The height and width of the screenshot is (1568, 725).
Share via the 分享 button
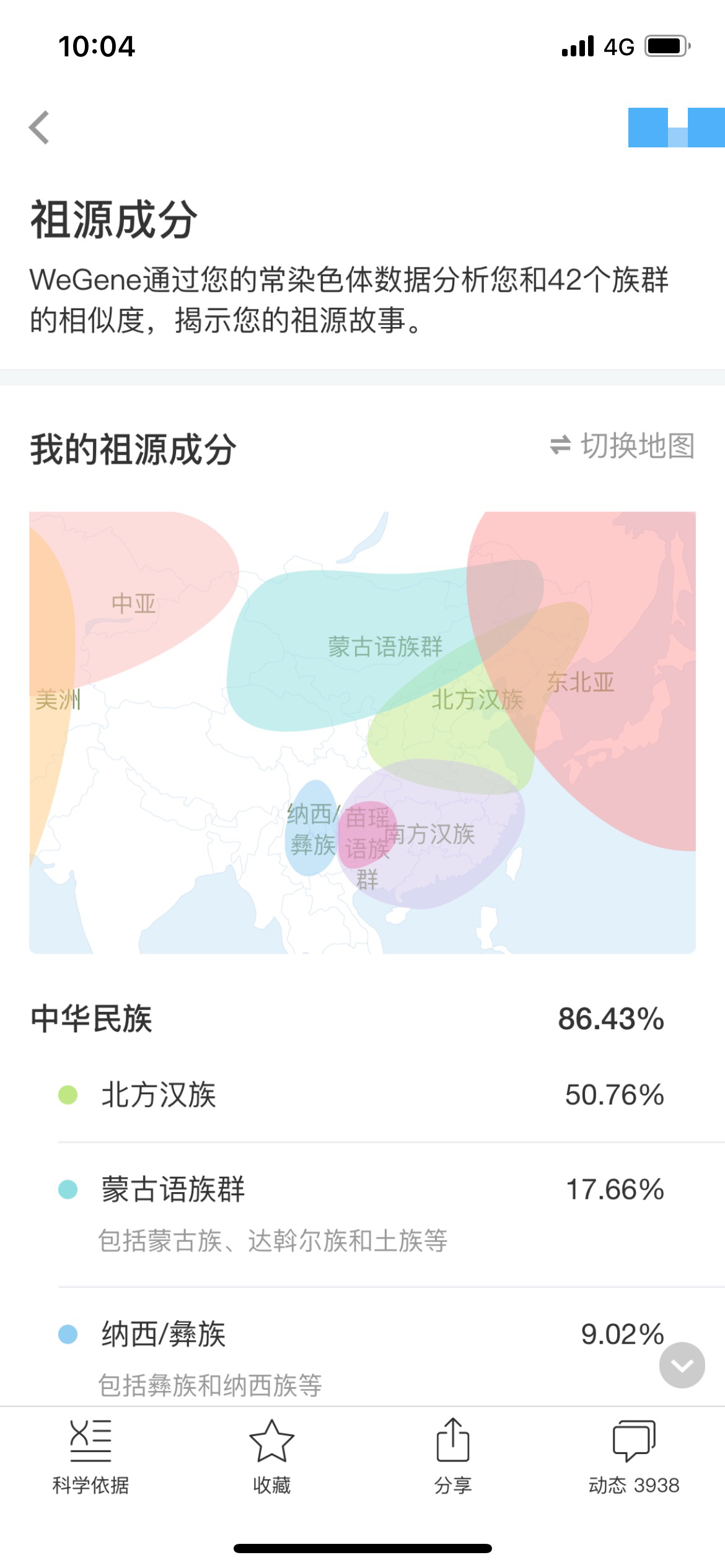pos(453,1457)
